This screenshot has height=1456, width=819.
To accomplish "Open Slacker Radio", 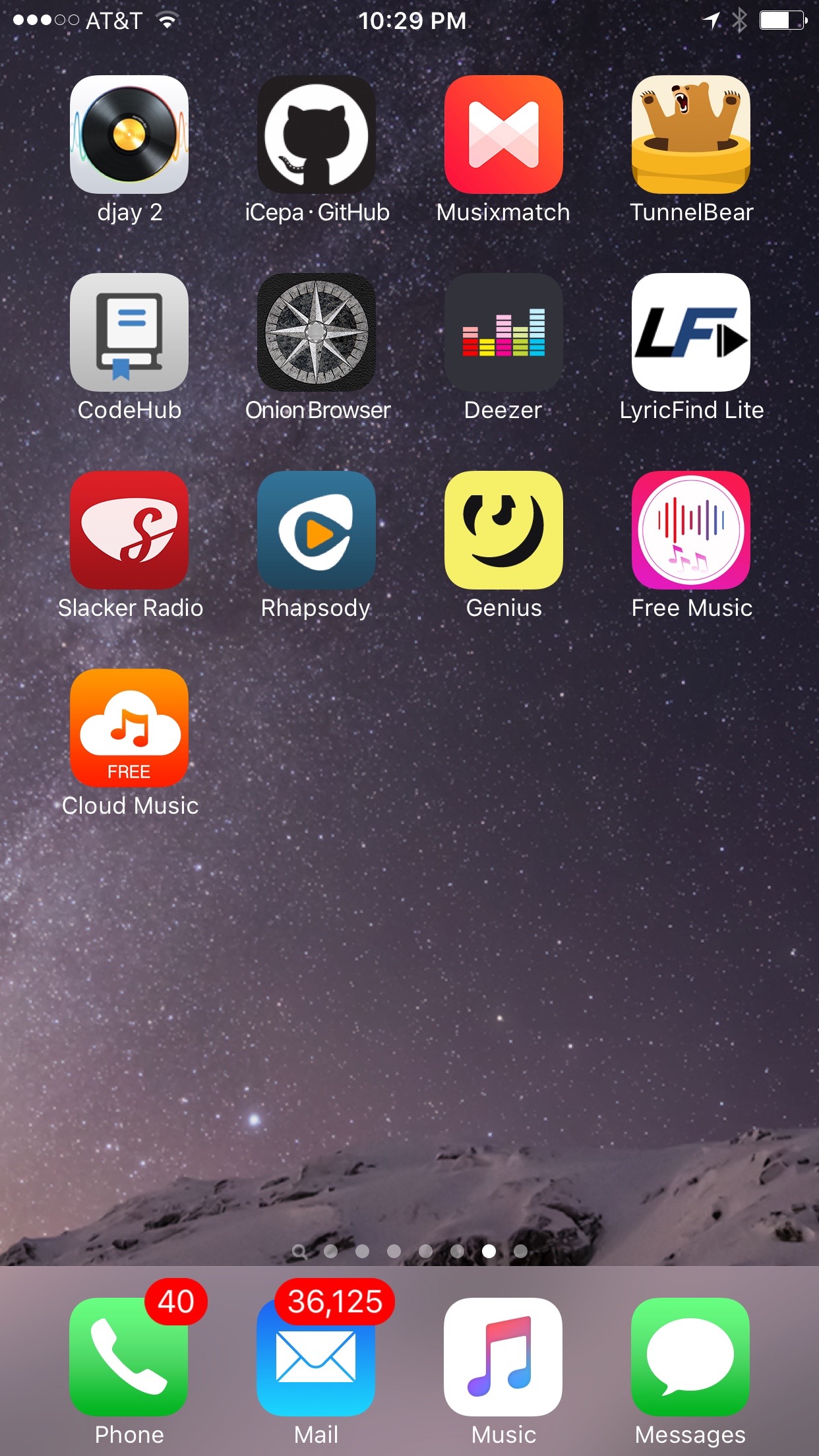I will click(129, 530).
